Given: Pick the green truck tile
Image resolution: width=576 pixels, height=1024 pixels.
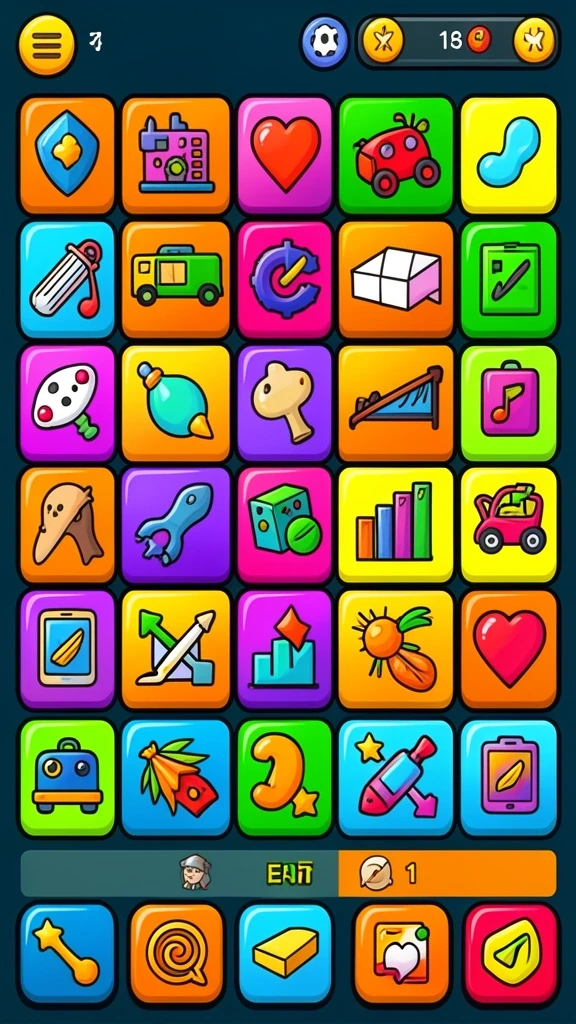Looking at the screenshot, I should [176, 280].
